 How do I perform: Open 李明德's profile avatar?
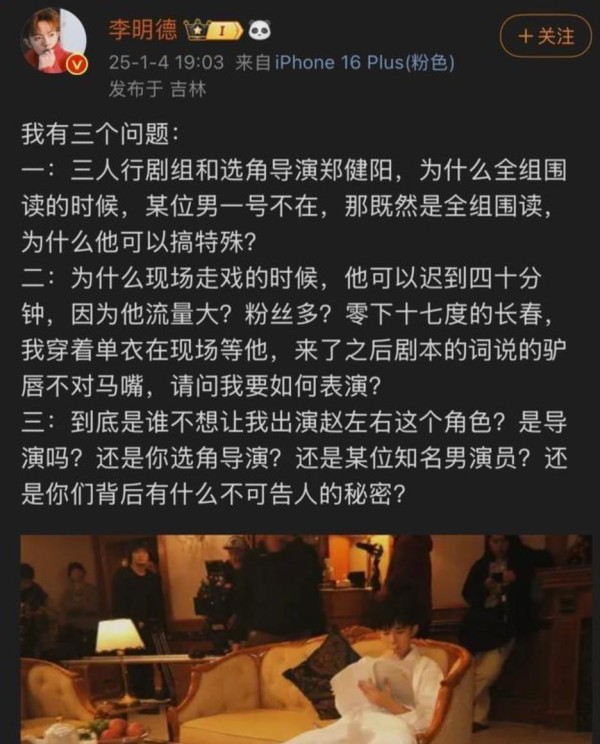tap(54, 41)
